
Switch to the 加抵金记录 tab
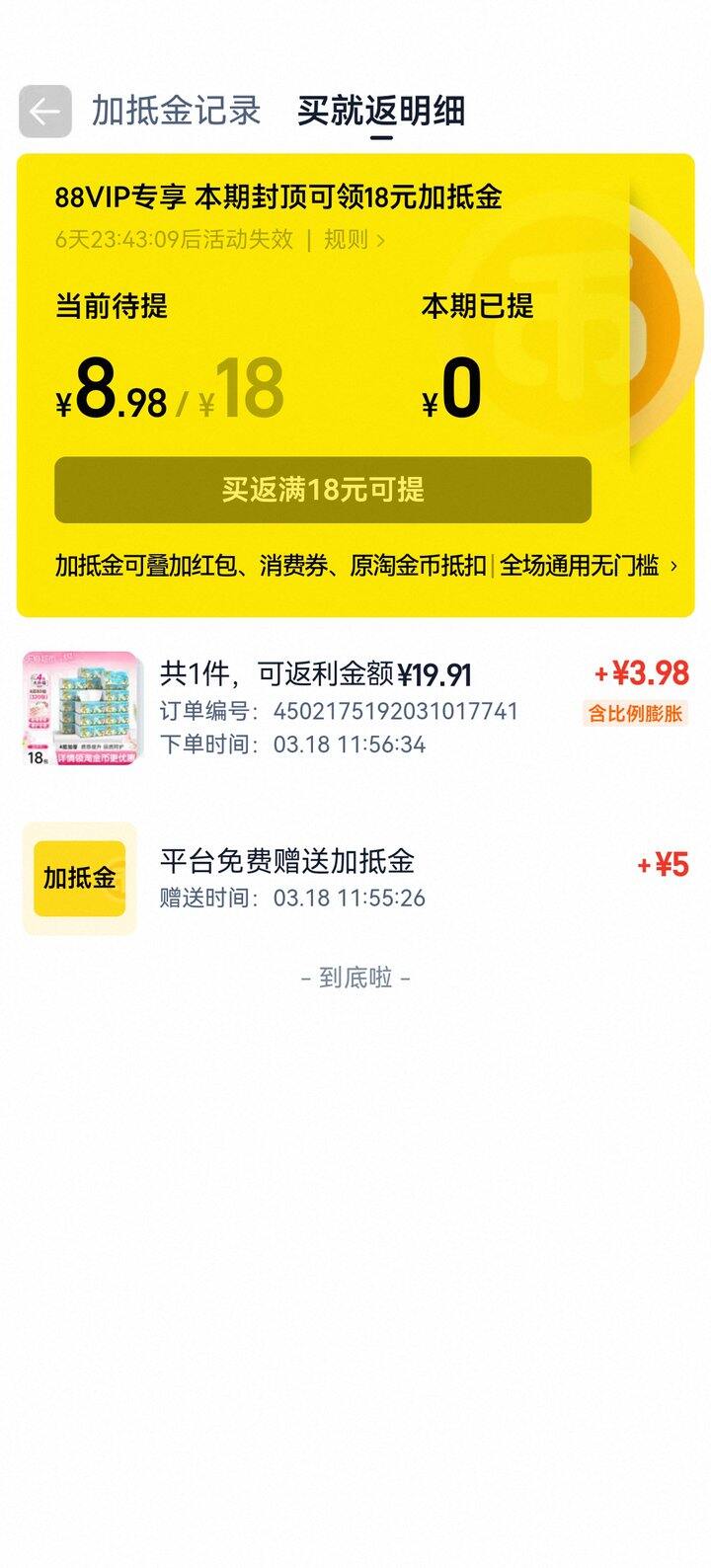[176, 111]
